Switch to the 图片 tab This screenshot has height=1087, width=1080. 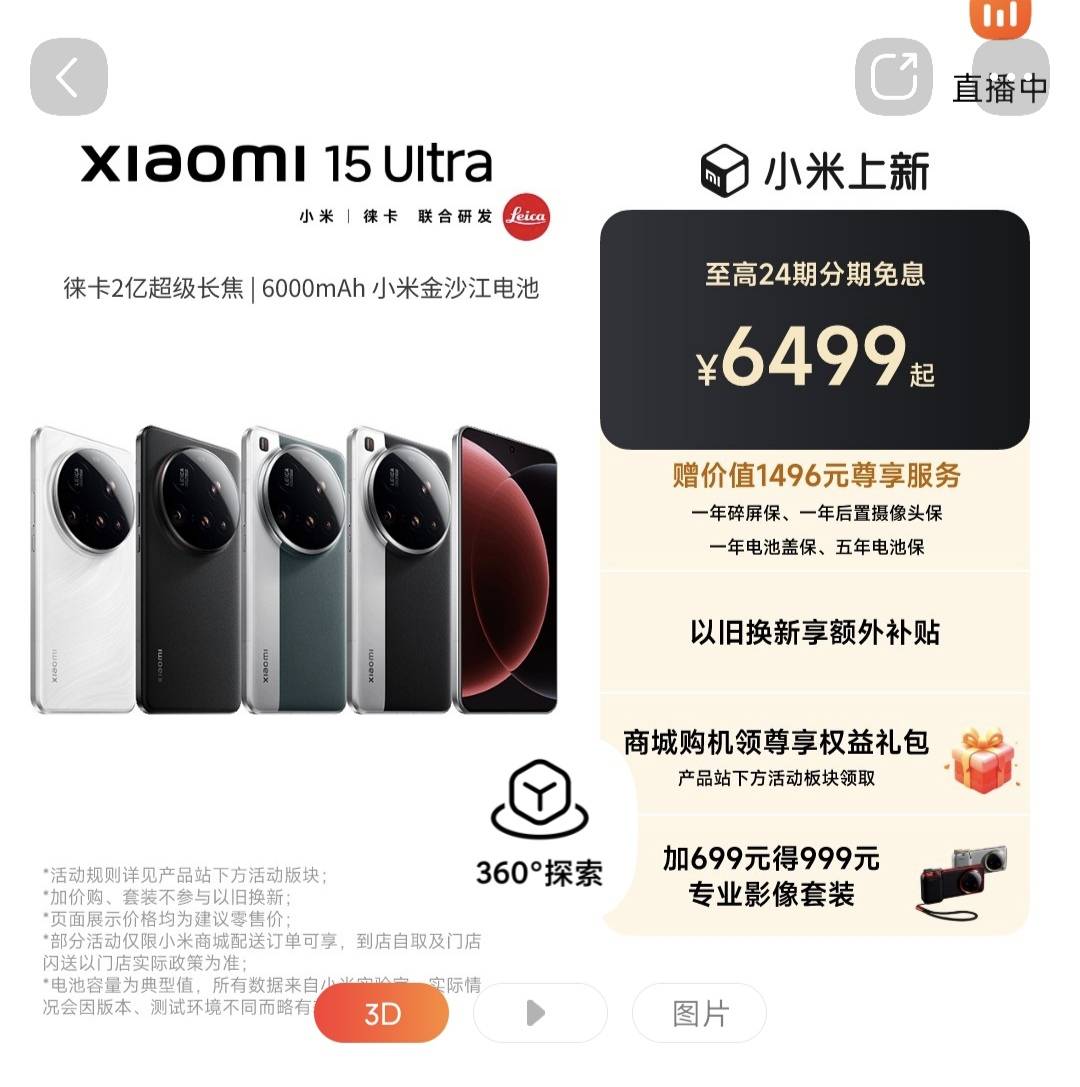click(x=699, y=1013)
